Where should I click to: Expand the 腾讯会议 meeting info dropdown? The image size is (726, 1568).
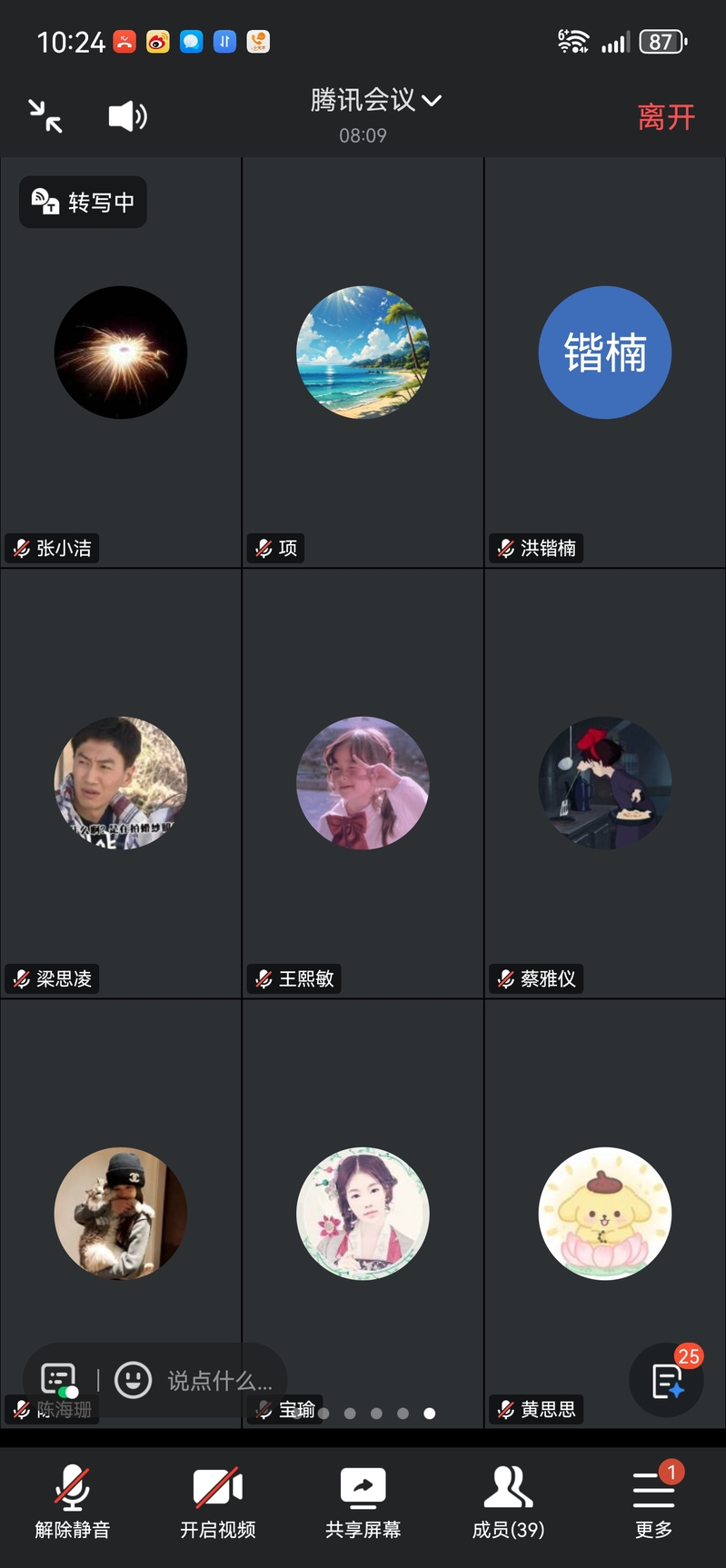[375, 100]
